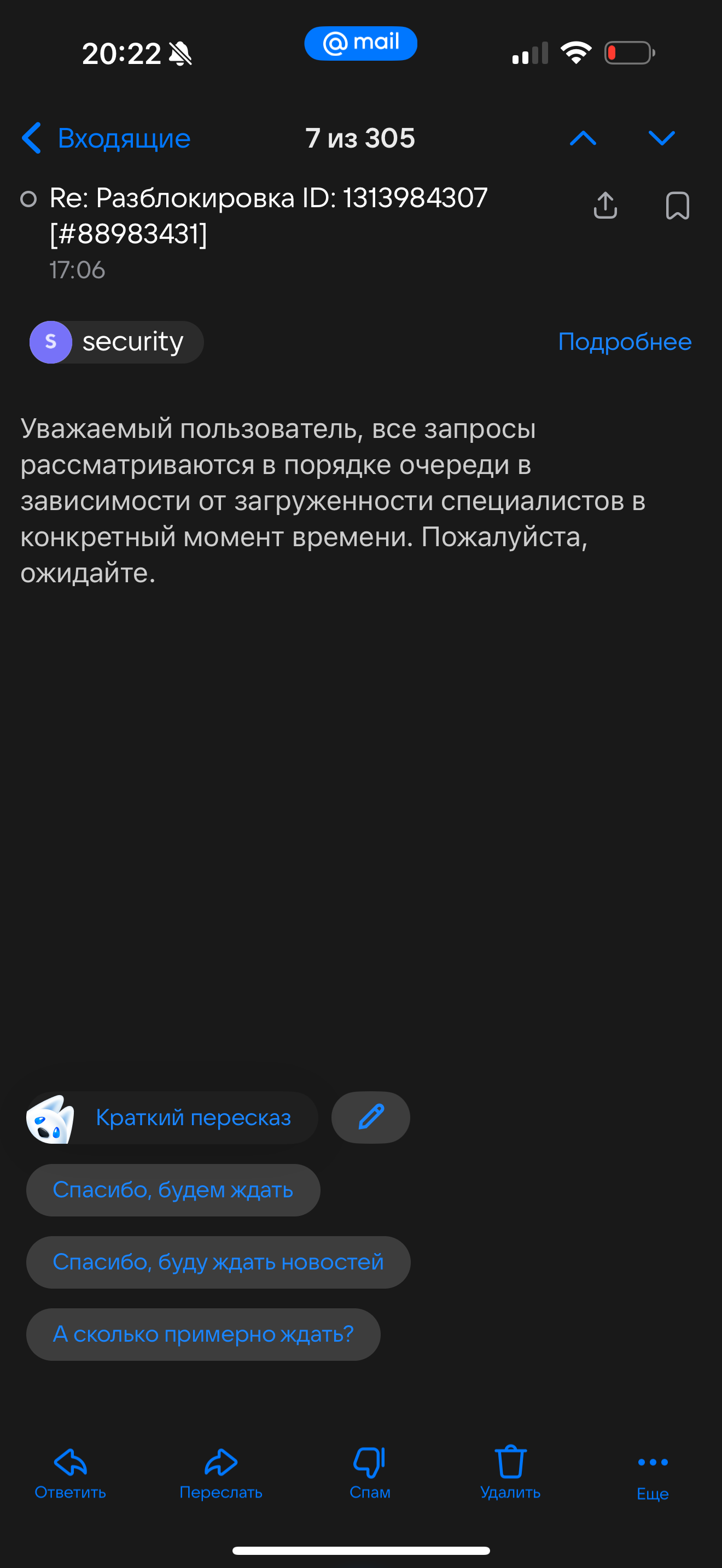Select reply А сколько примерно ждать?
Screen dimensions: 722x1568
(x=203, y=1334)
